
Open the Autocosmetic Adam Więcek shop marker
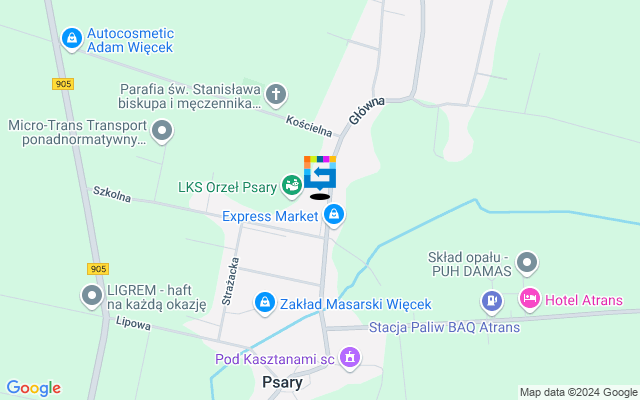[71, 39]
